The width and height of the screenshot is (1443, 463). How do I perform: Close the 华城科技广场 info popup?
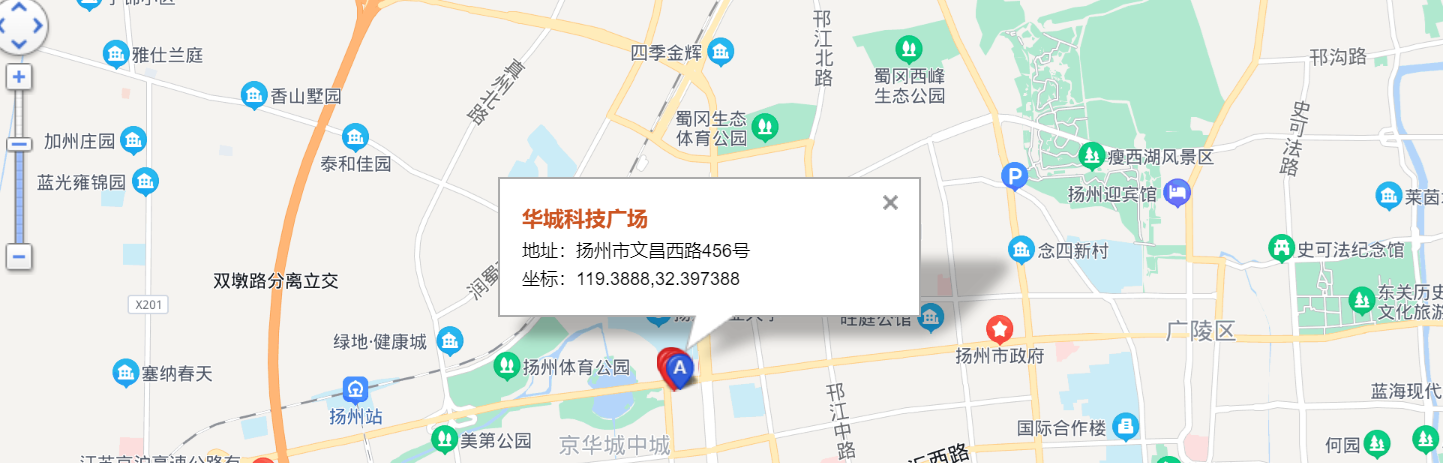[x=890, y=203]
